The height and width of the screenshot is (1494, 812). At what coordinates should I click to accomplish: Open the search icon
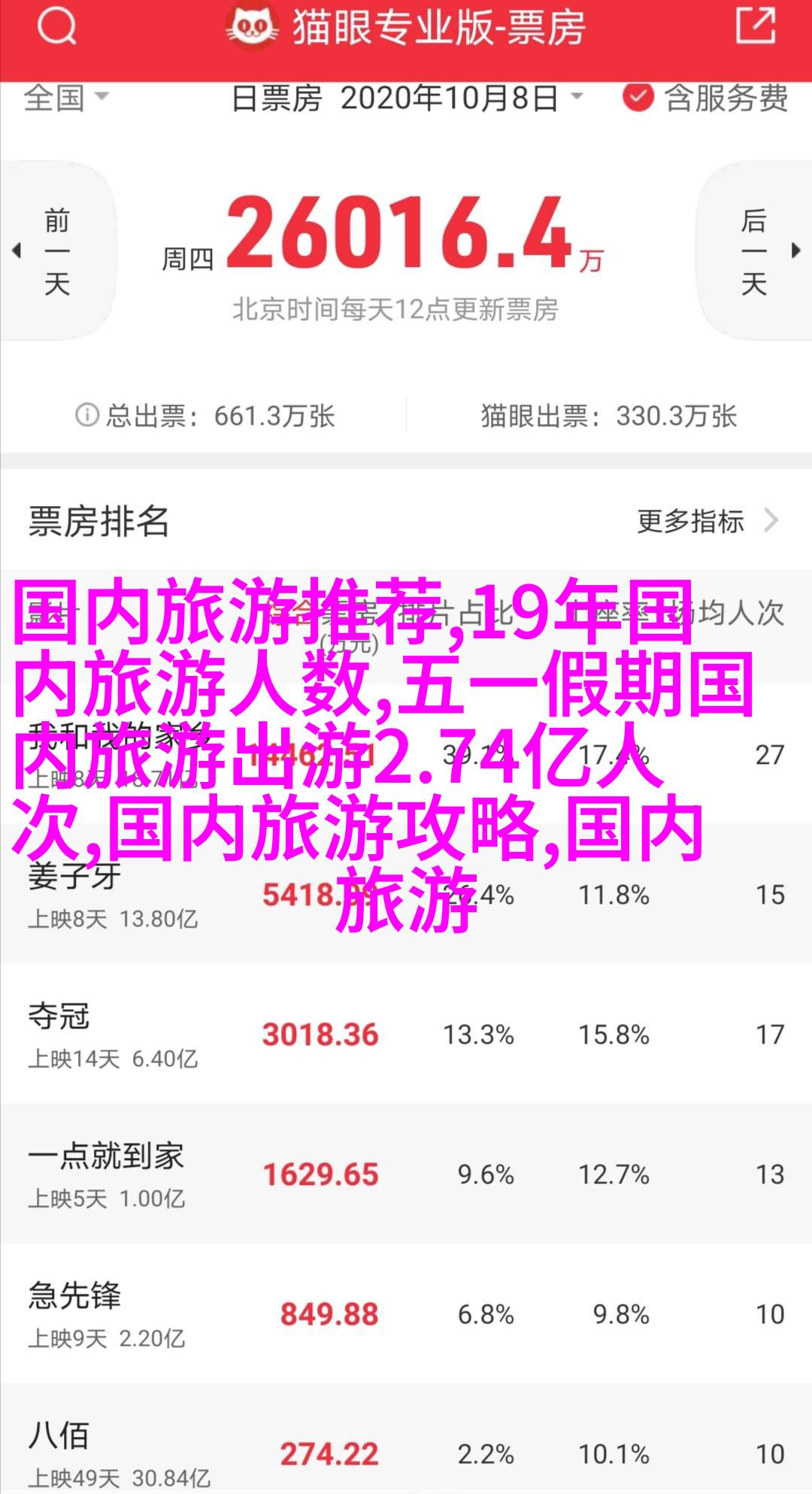pos(57,29)
